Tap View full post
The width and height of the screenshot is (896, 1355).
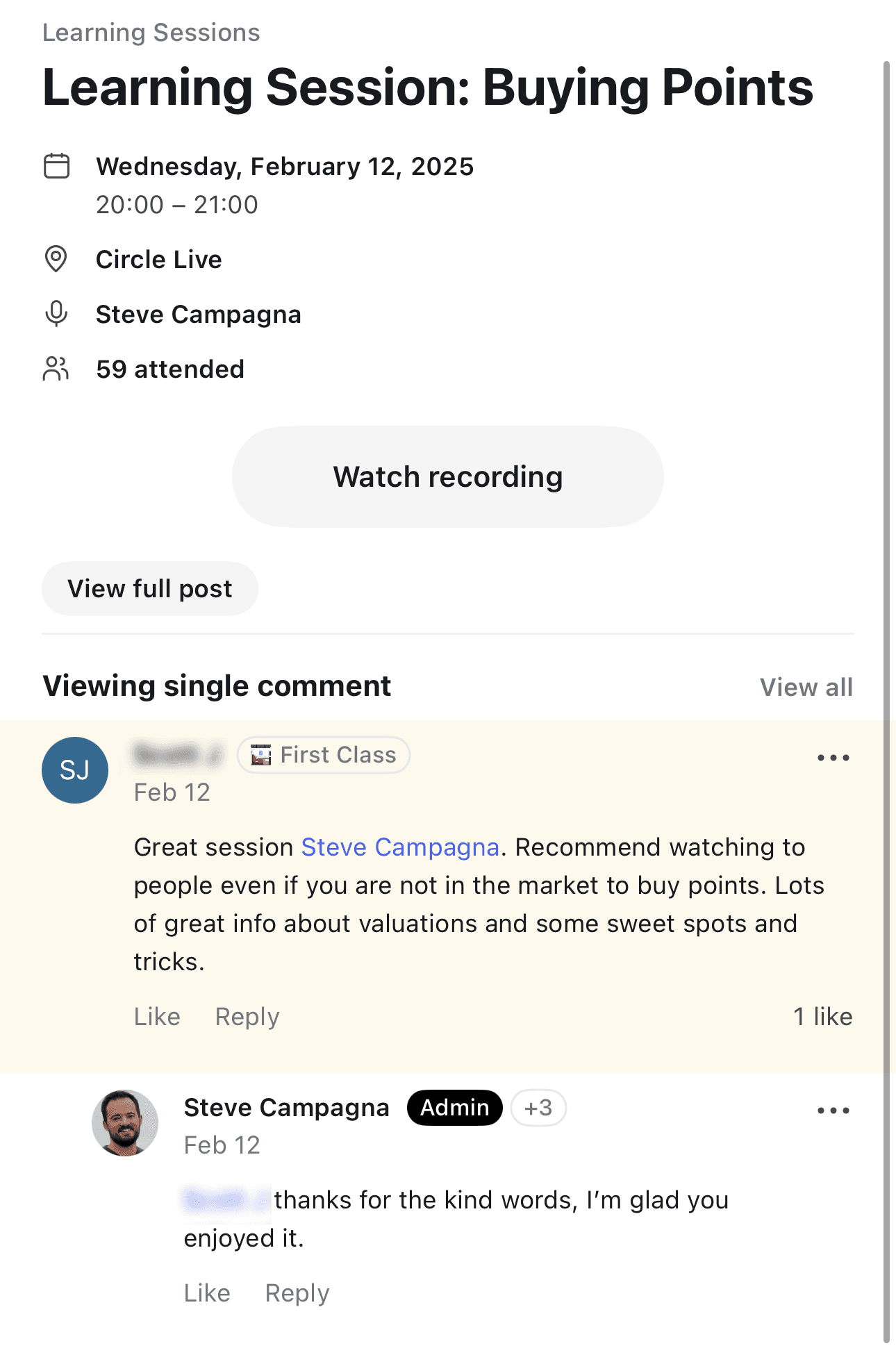click(150, 589)
